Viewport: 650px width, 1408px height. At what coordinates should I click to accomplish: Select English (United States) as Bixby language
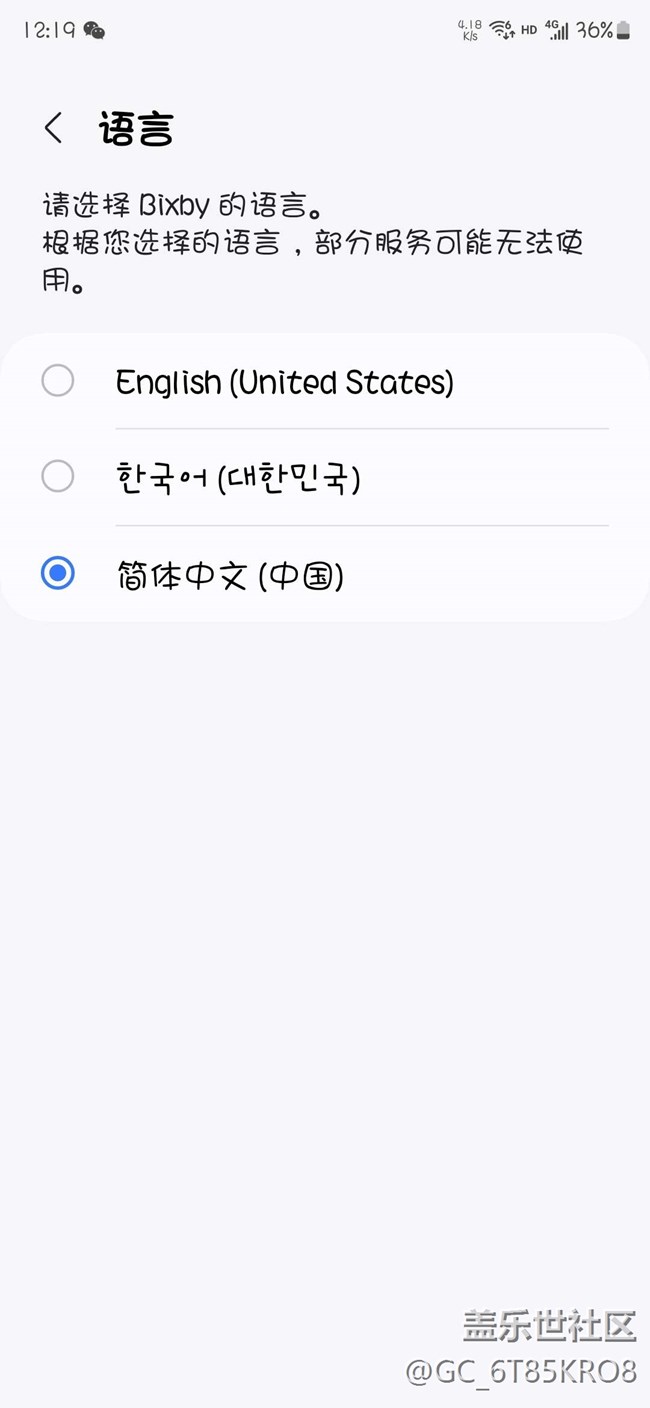click(325, 381)
